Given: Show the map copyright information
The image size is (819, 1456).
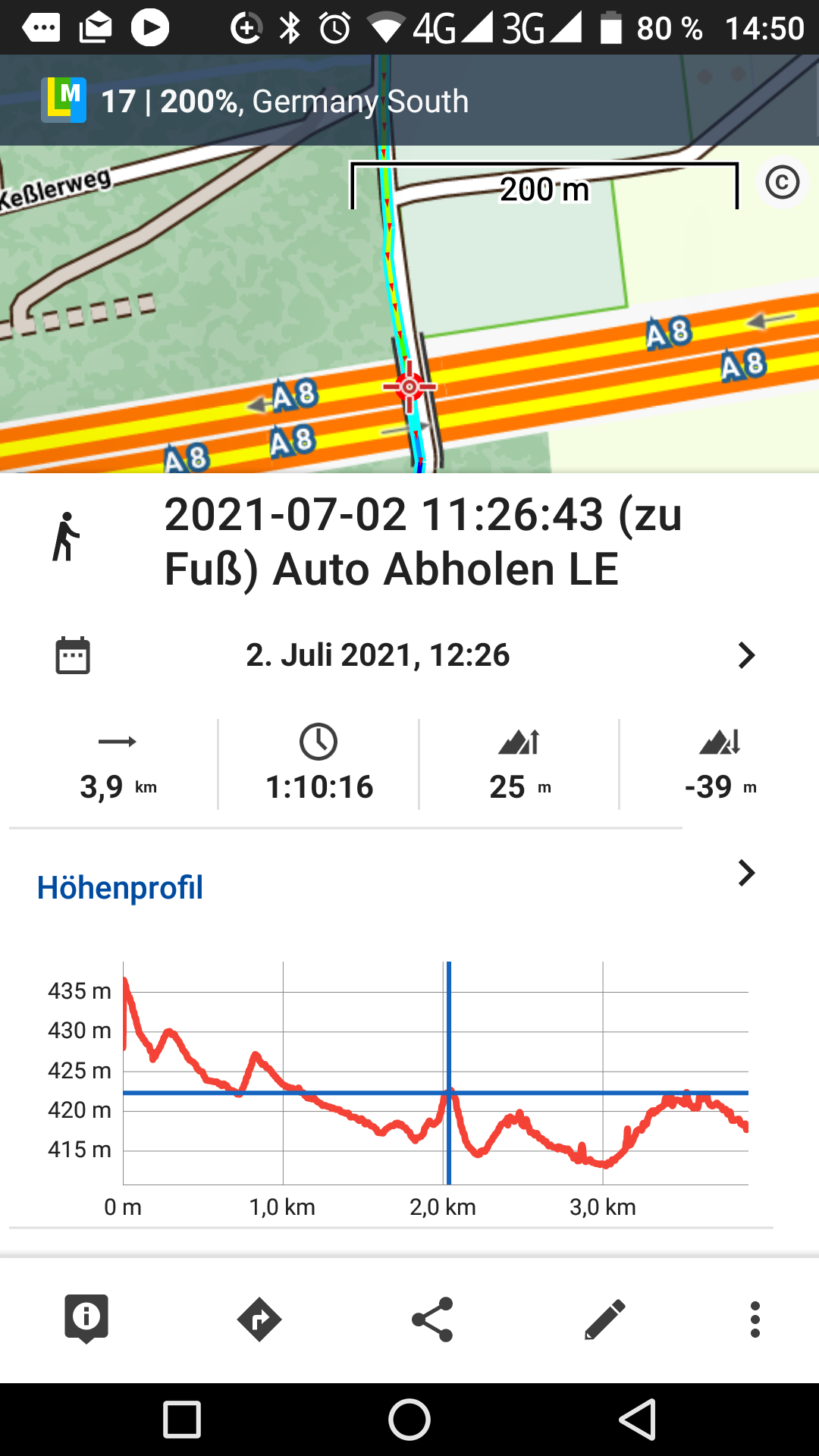Looking at the screenshot, I should (x=782, y=183).
